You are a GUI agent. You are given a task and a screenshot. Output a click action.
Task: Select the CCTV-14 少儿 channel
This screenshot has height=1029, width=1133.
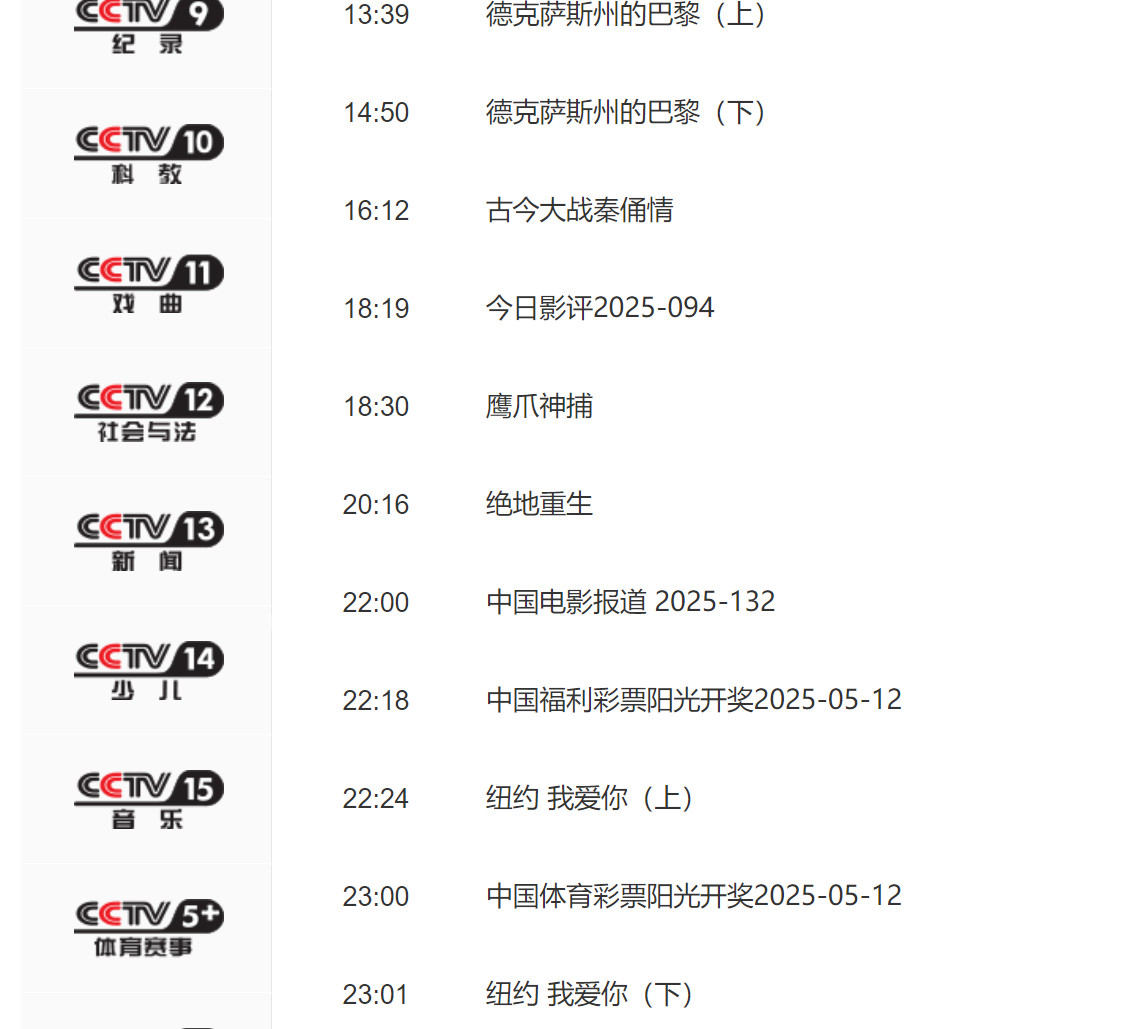pos(148,671)
